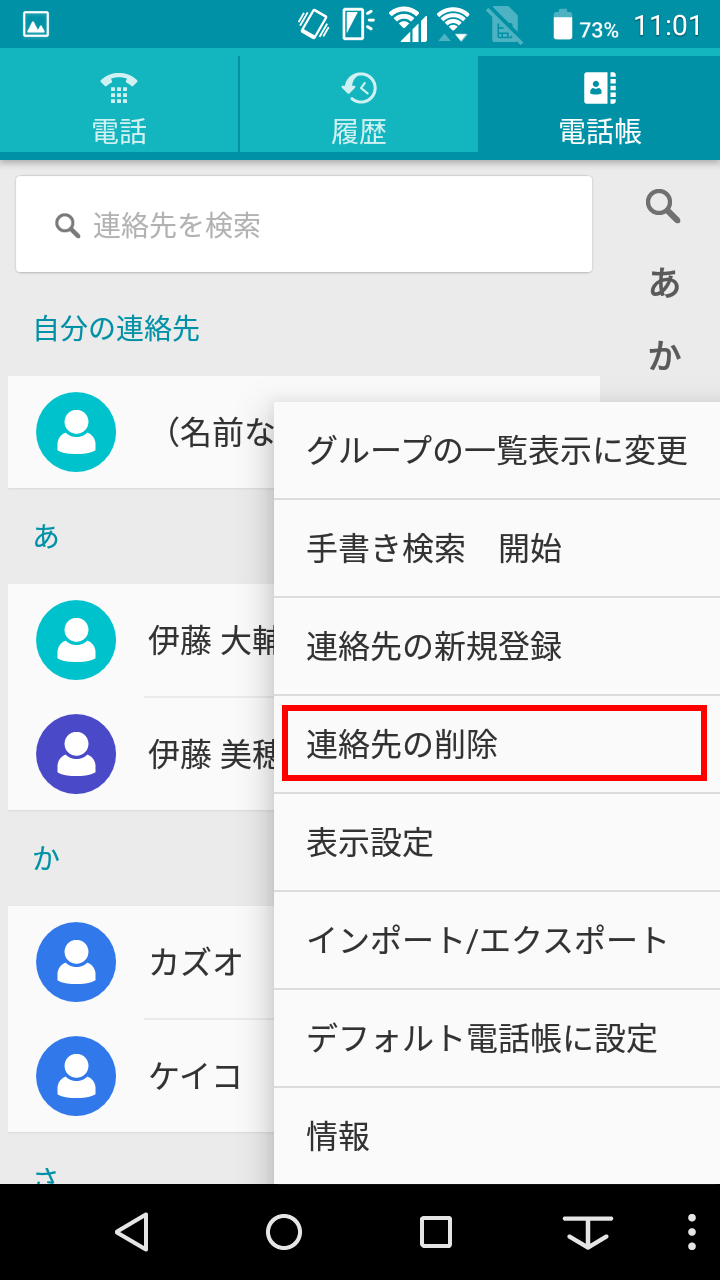Open the 情報 menu item
720x1280 pixels.
point(497,1136)
